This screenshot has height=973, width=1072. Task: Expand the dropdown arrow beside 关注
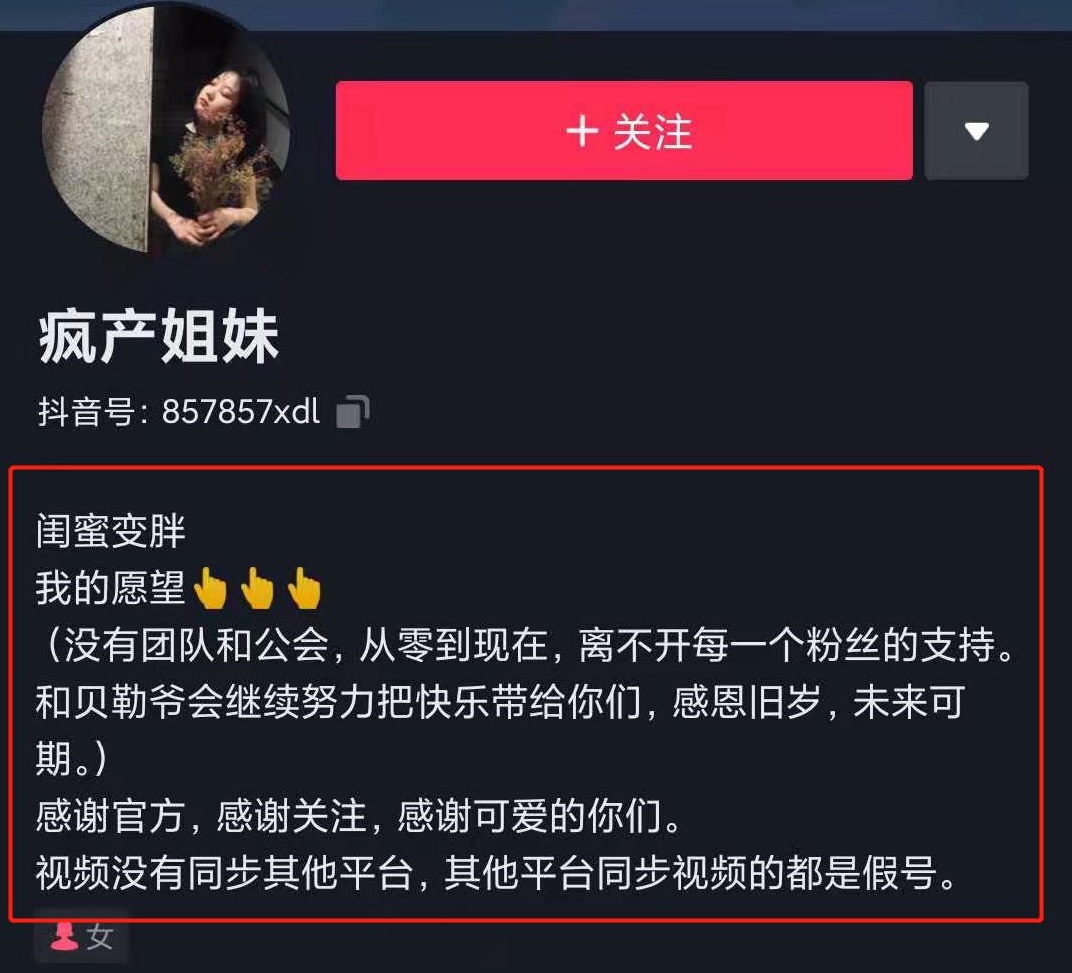click(976, 131)
